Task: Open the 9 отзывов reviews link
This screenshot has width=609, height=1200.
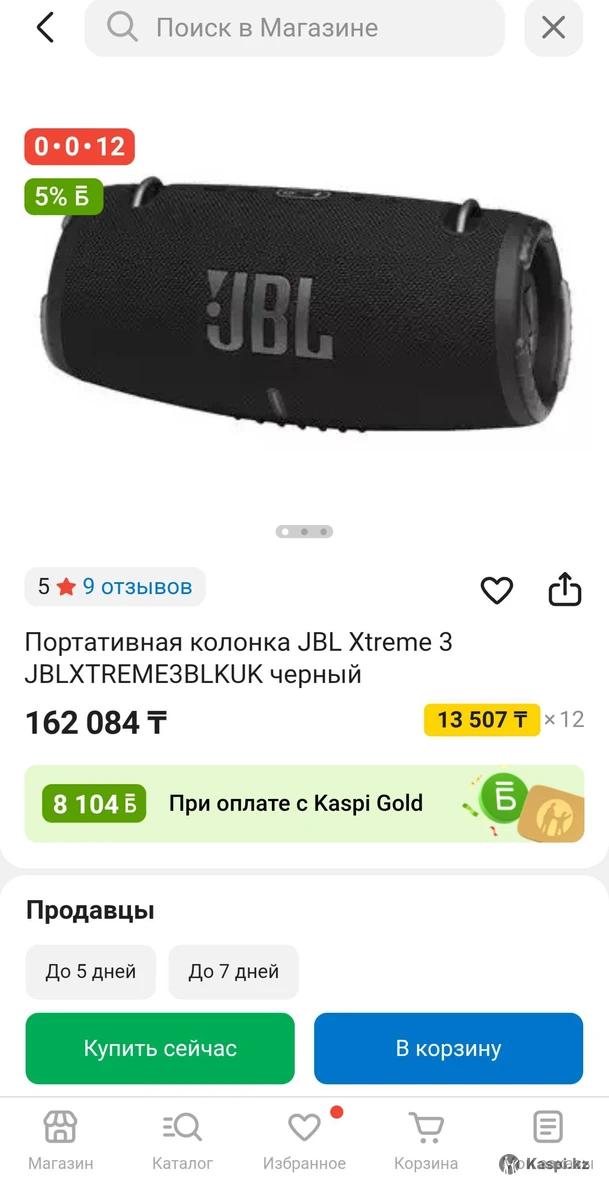Action: click(x=137, y=587)
